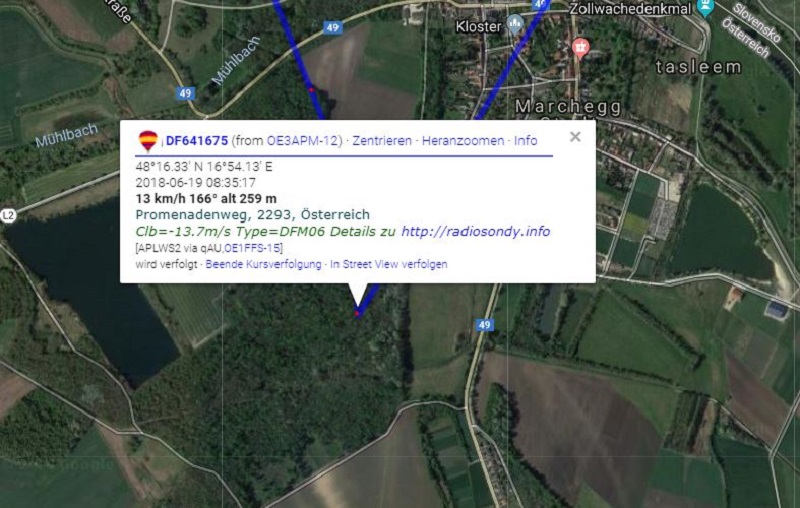Tap the Zollwachedenkmal map marker
The image size is (800, 508).
pyautogui.click(x=707, y=8)
